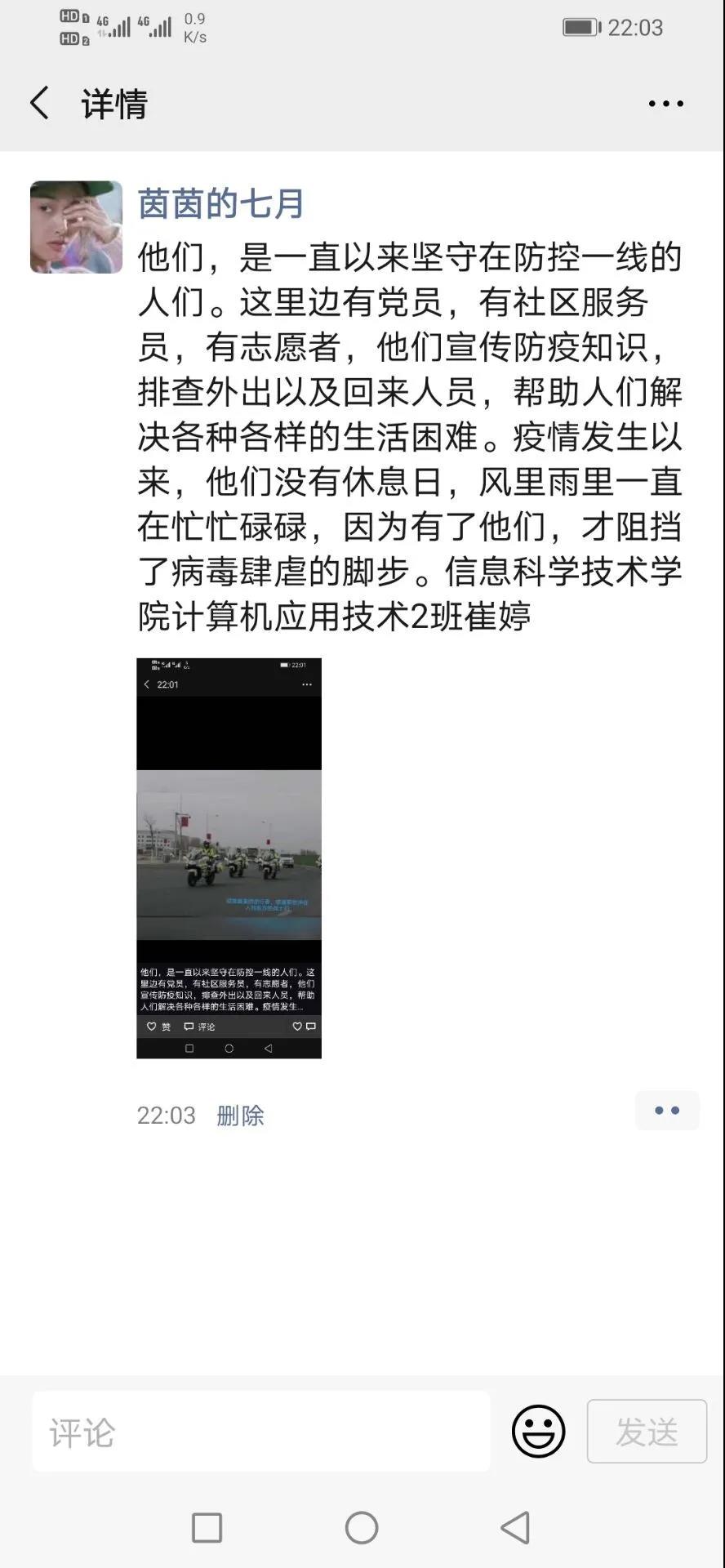
Task: Open the emoji picker
Action: point(538,1432)
